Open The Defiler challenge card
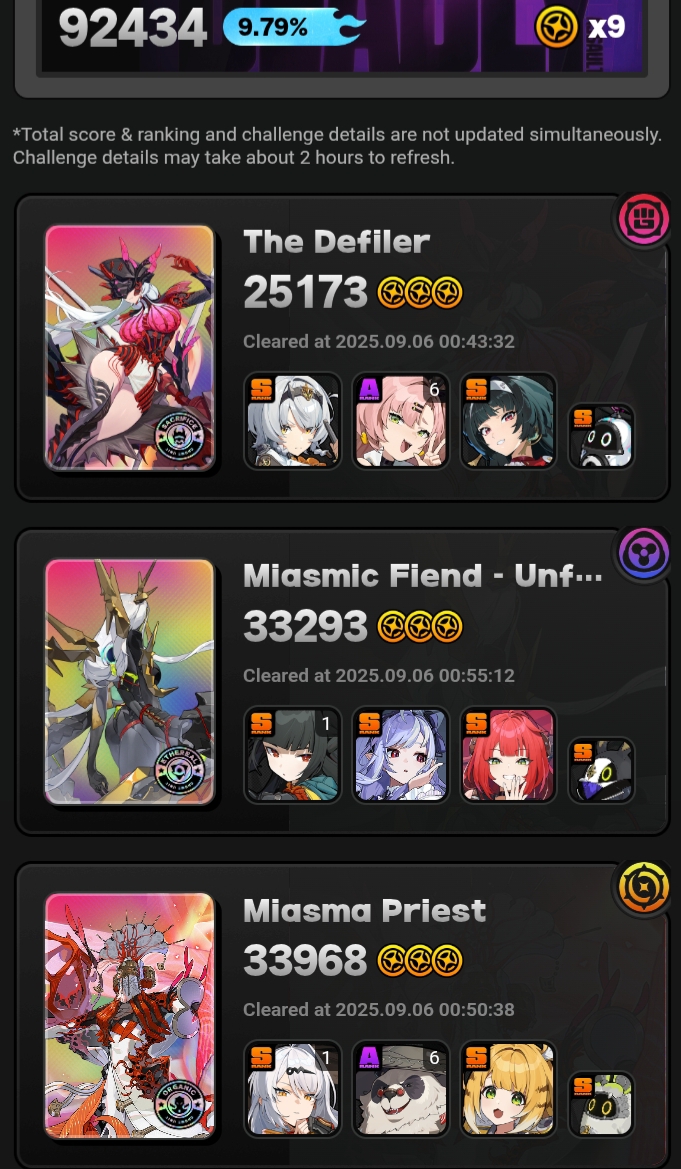This screenshot has height=1169, width=681. click(342, 348)
